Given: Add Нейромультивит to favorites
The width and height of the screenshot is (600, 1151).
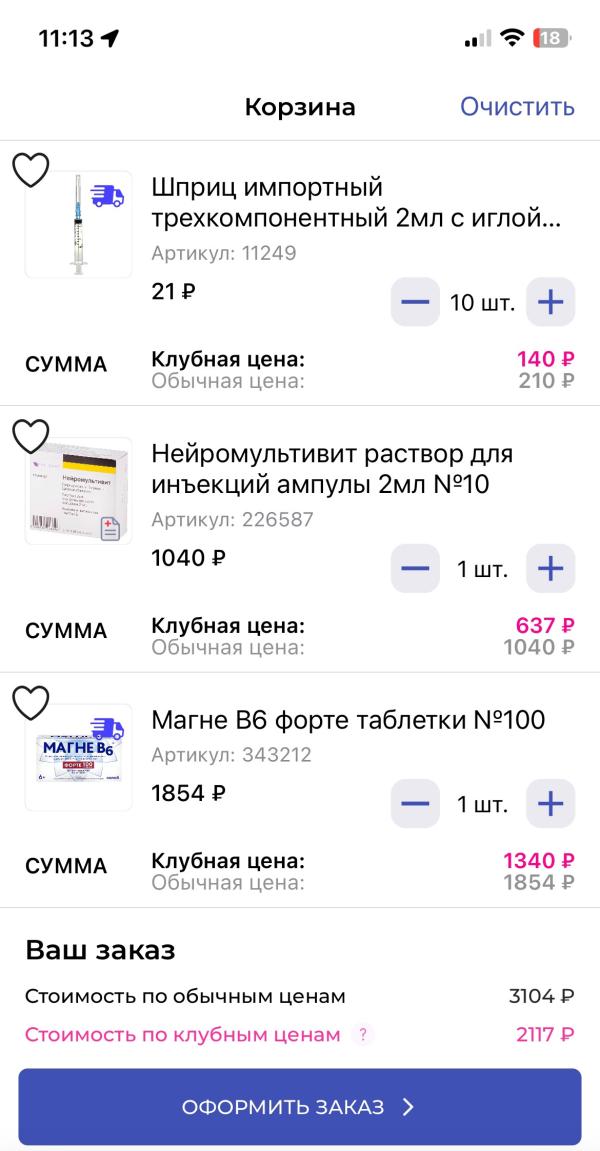Looking at the screenshot, I should 30,436.
